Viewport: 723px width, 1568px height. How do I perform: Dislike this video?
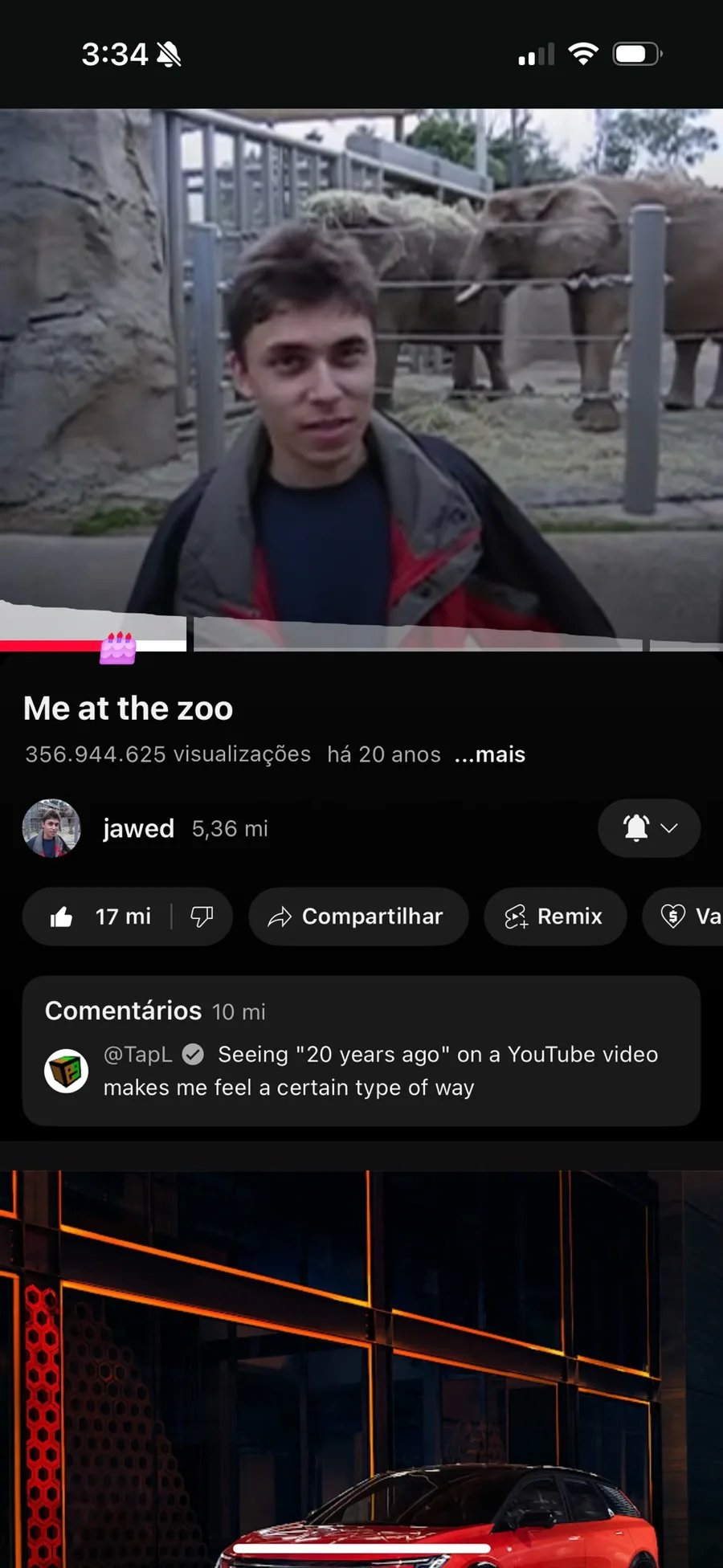pos(202,917)
